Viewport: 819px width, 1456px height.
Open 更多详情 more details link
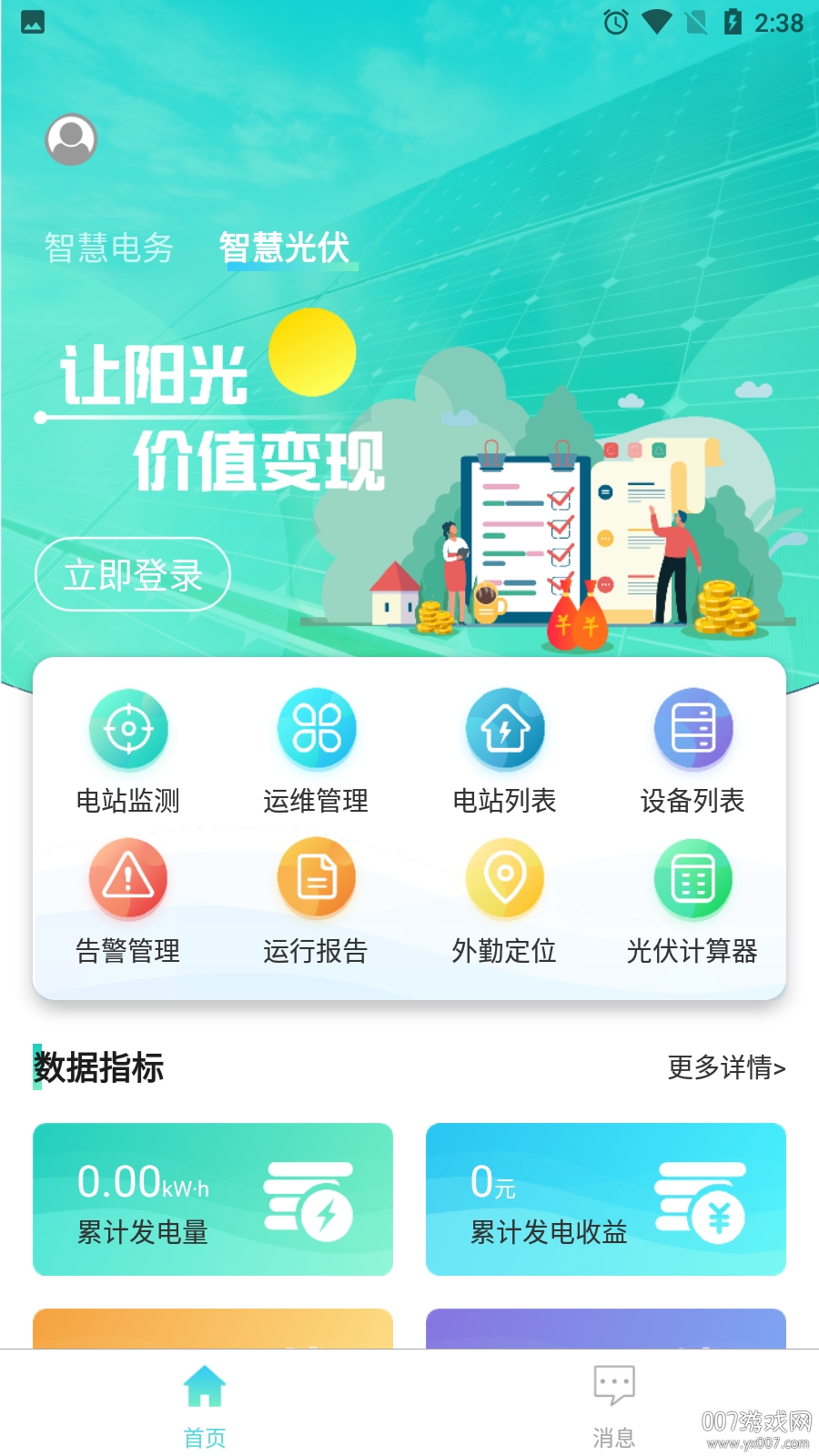click(x=723, y=1069)
